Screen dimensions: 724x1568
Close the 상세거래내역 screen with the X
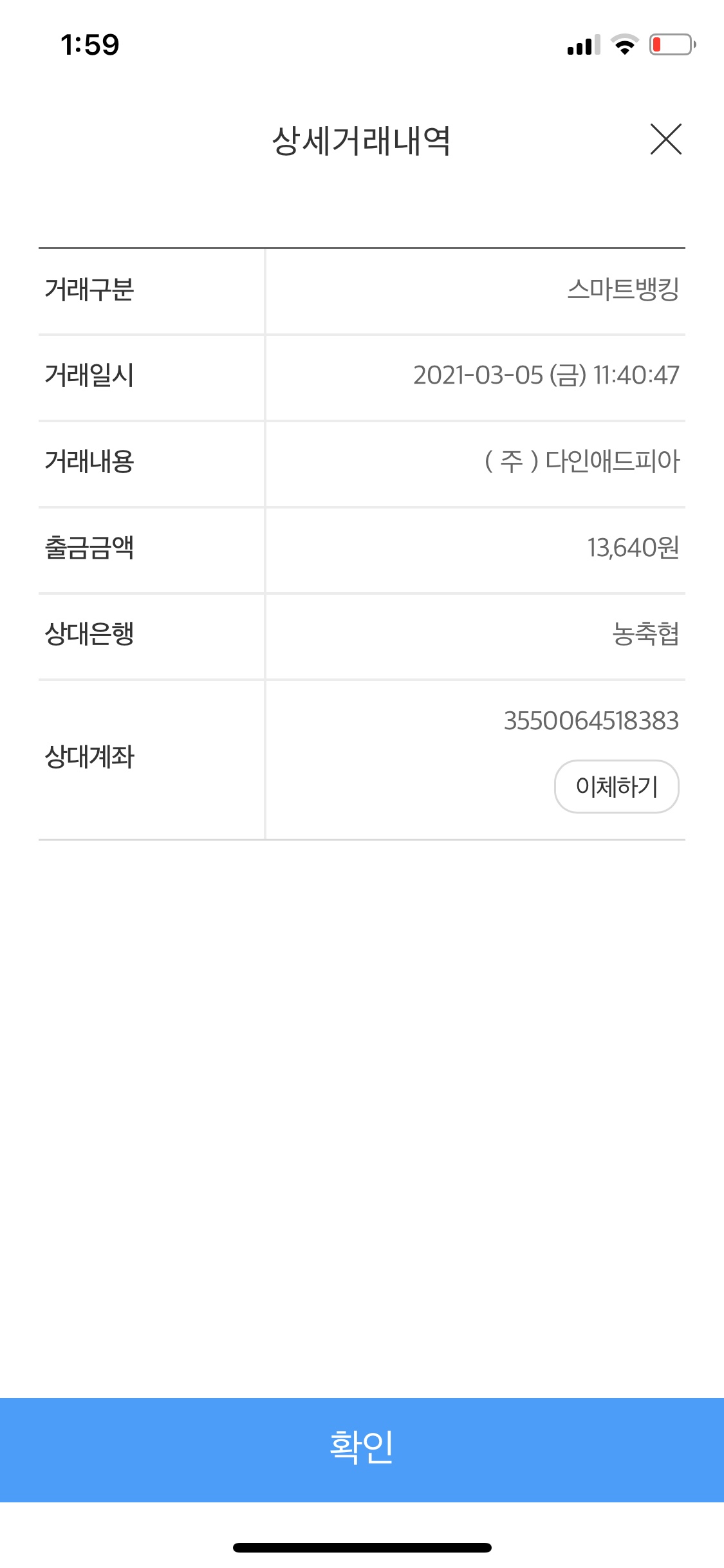[665, 140]
